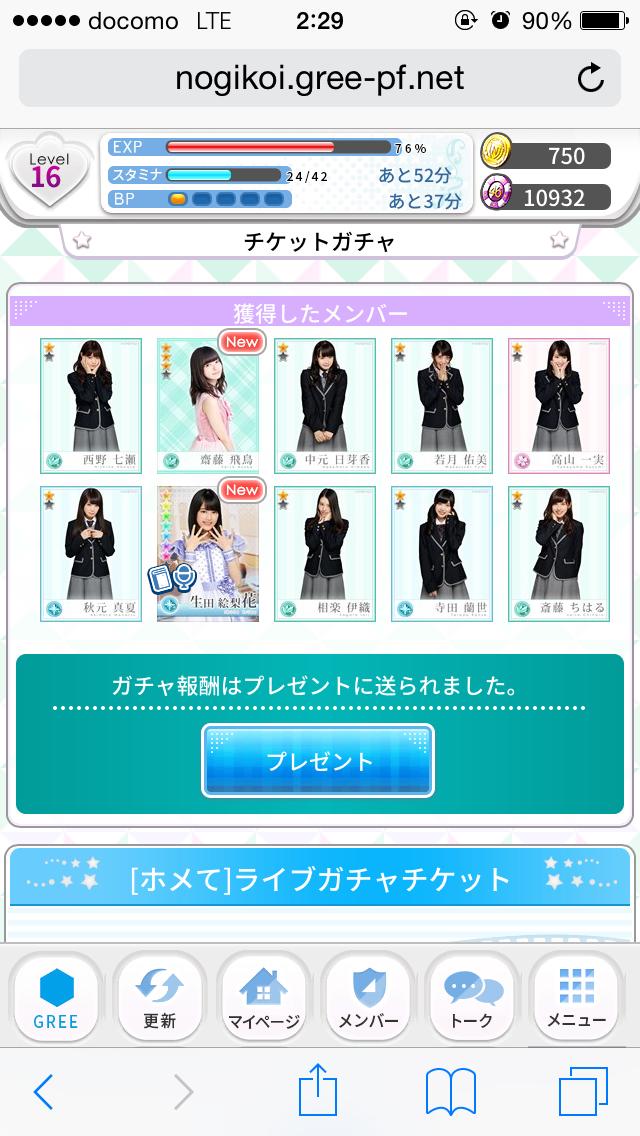Show open Safari tabs

tap(583, 1092)
